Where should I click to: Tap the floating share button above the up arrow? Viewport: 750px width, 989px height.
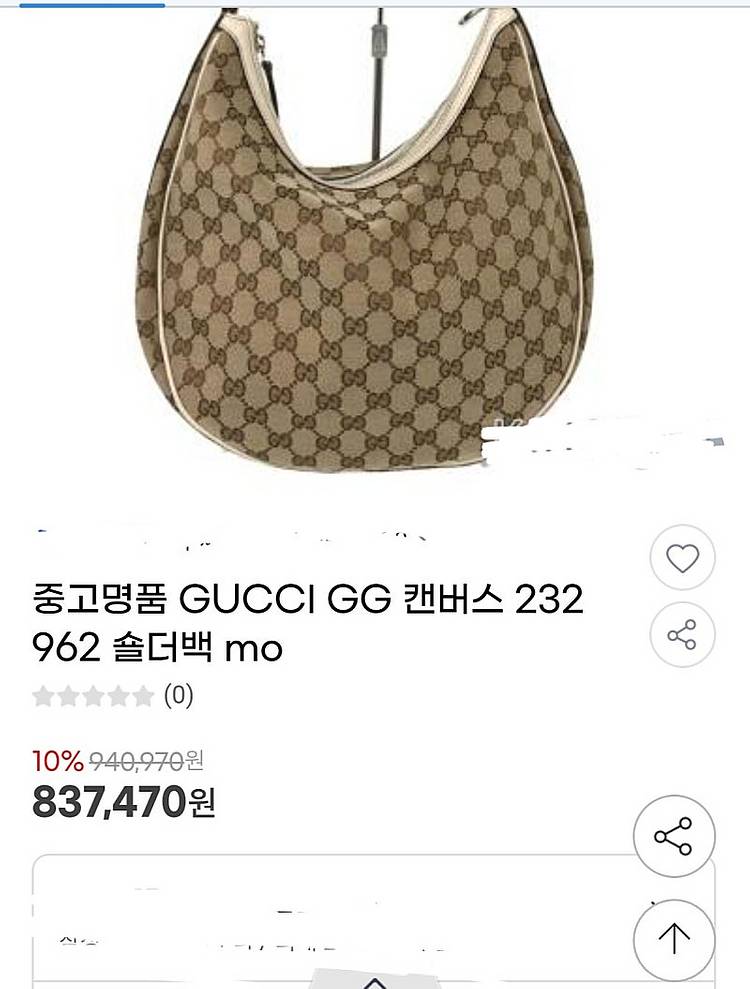(x=674, y=837)
